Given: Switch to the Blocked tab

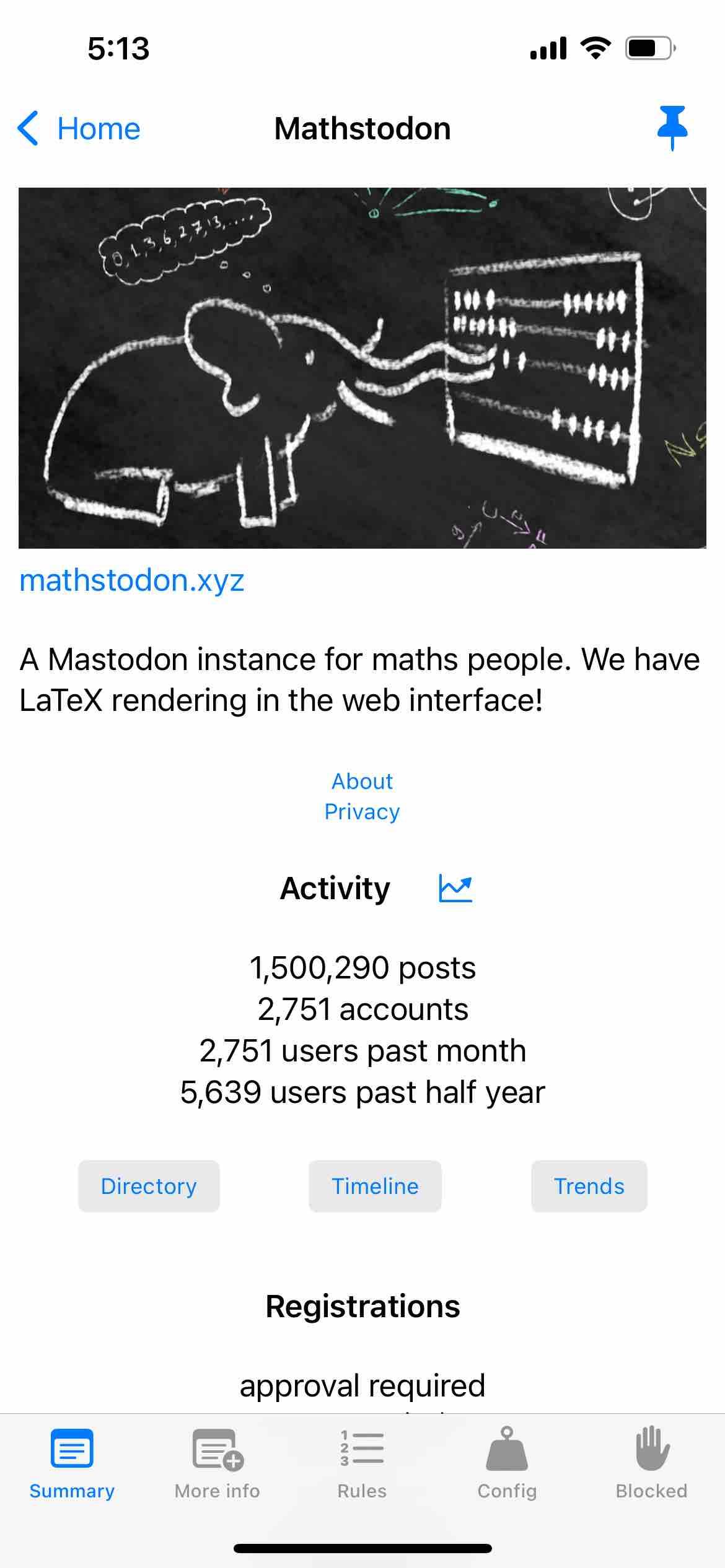Looking at the screenshot, I should coord(652,1464).
